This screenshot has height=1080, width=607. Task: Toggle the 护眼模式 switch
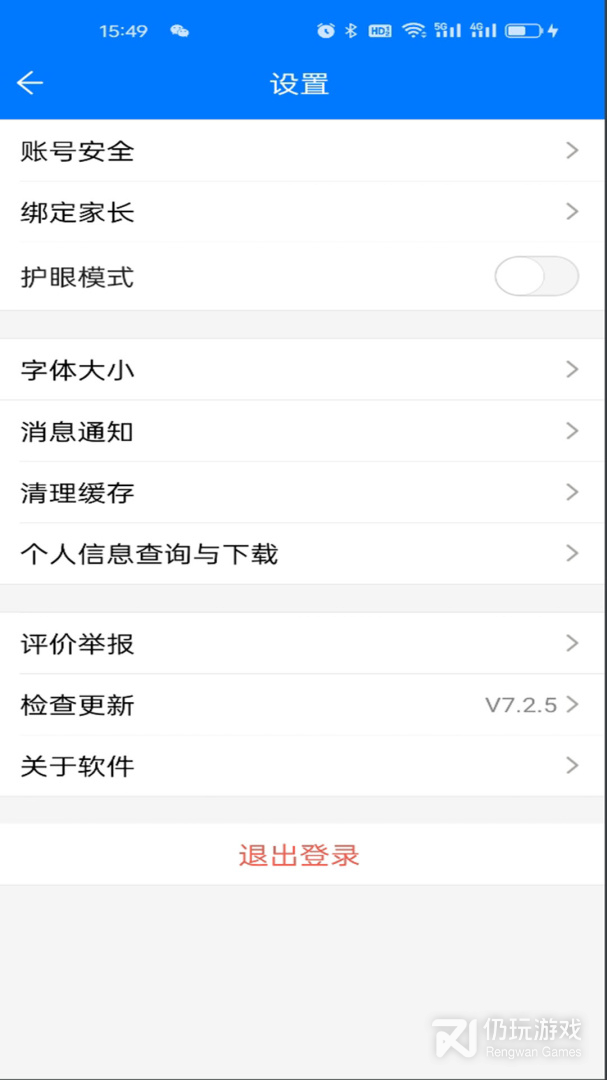click(536, 276)
